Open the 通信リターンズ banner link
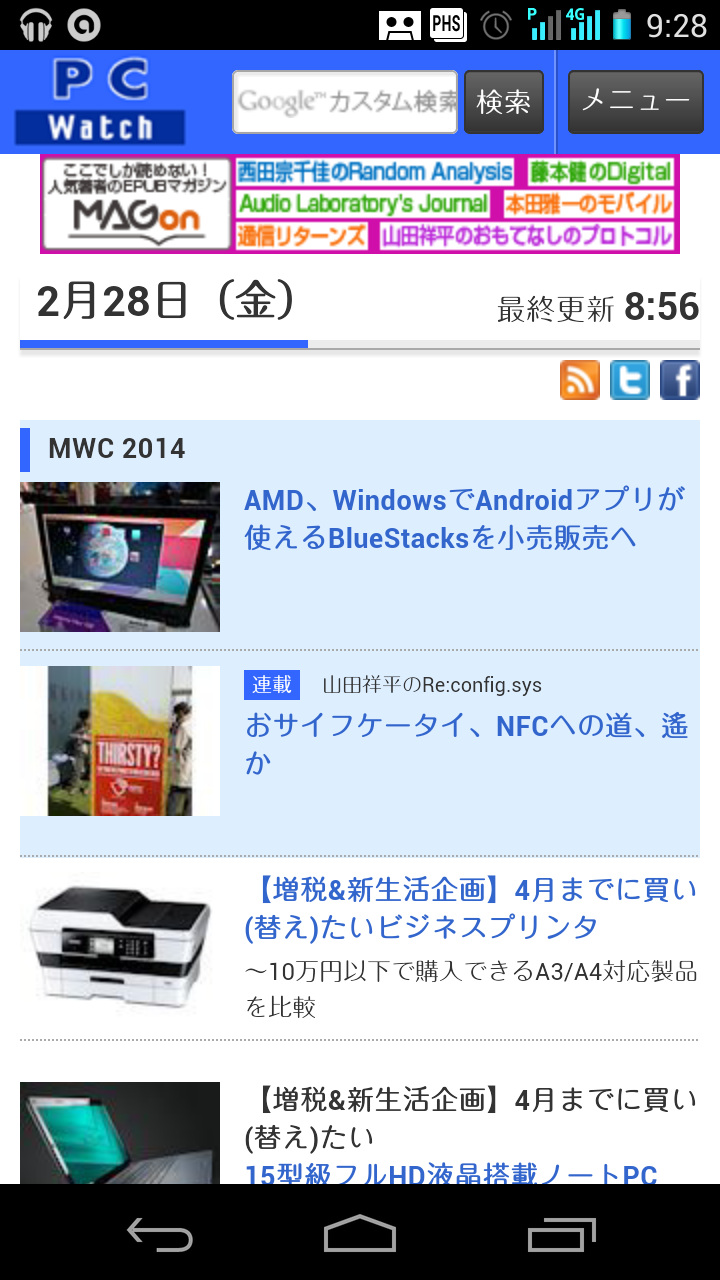This screenshot has width=720, height=1280. click(x=302, y=237)
